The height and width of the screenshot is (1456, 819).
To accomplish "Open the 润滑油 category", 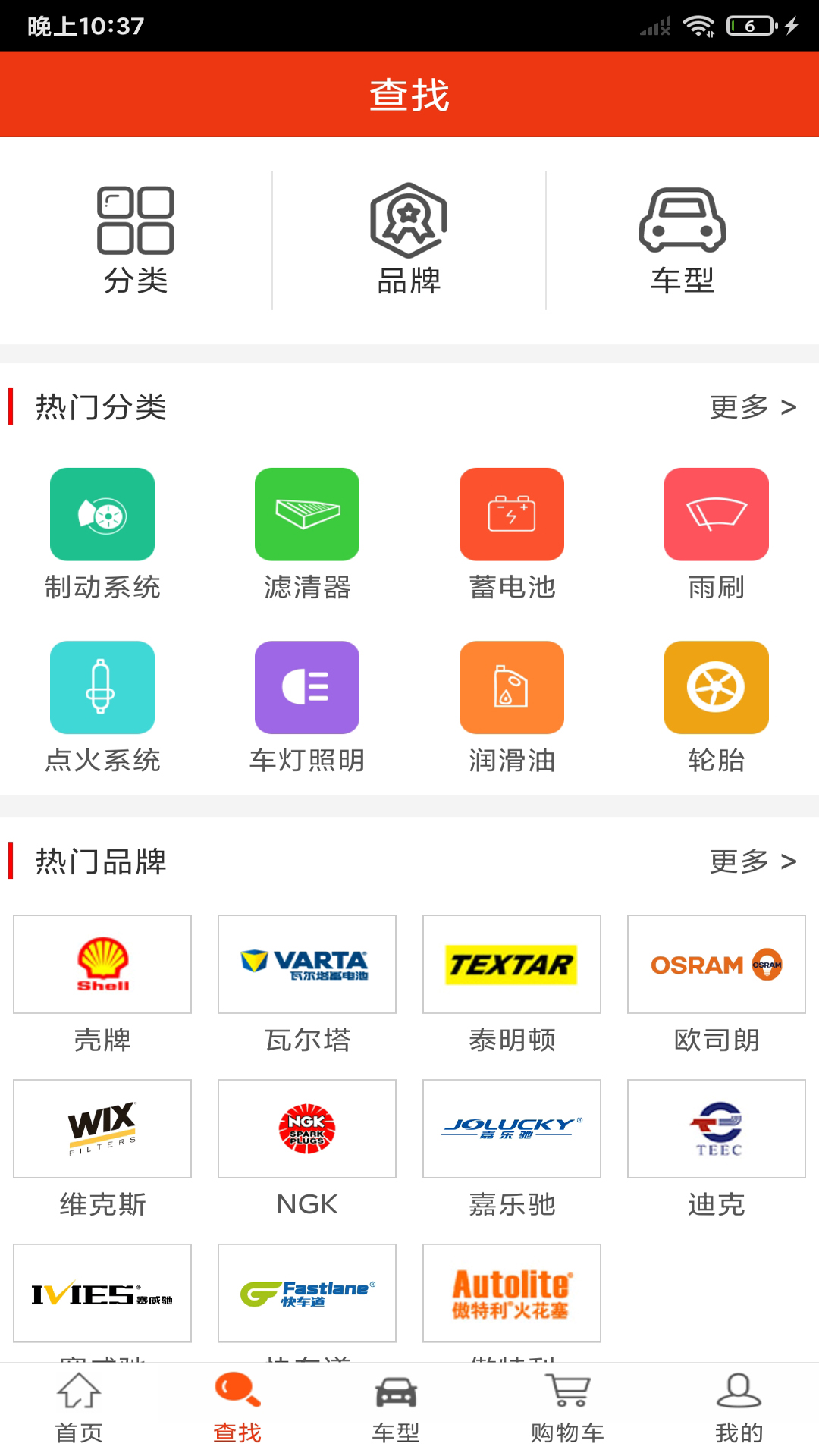I will [x=512, y=708].
